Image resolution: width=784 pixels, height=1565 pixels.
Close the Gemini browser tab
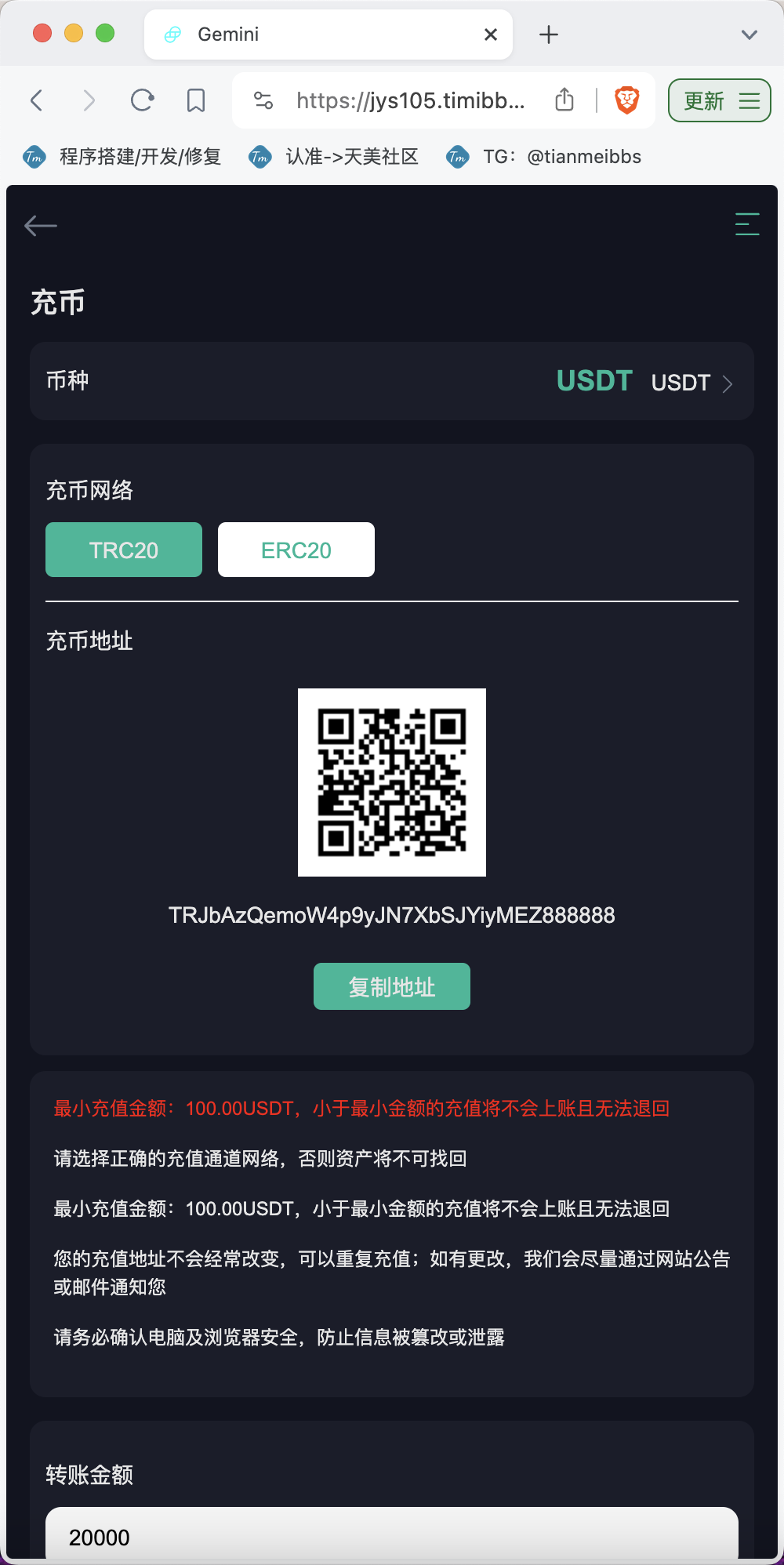point(491,34)
